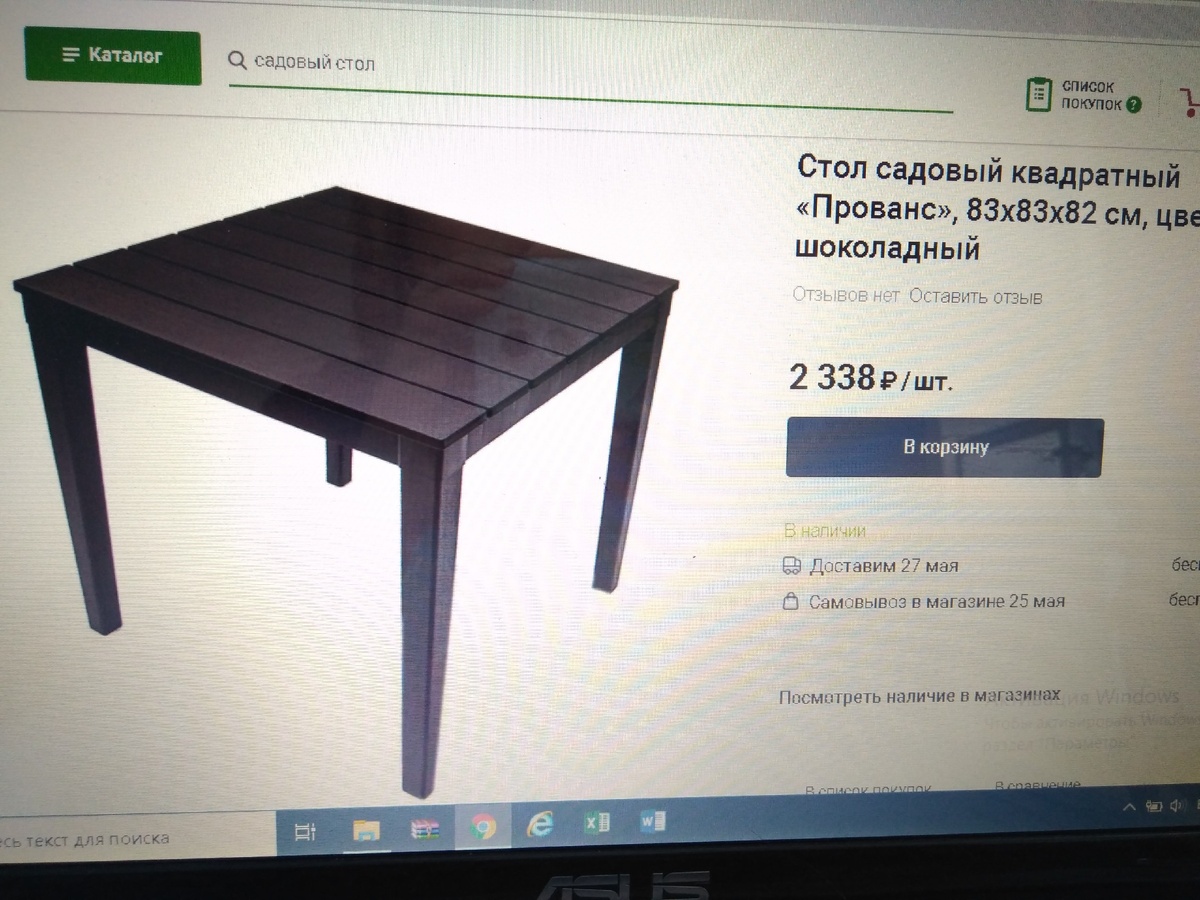Image resolution: width=1200 pixels, height=900 pixels.
Task: Open File Explorer from the taskbar
Action: pos(366,828)
